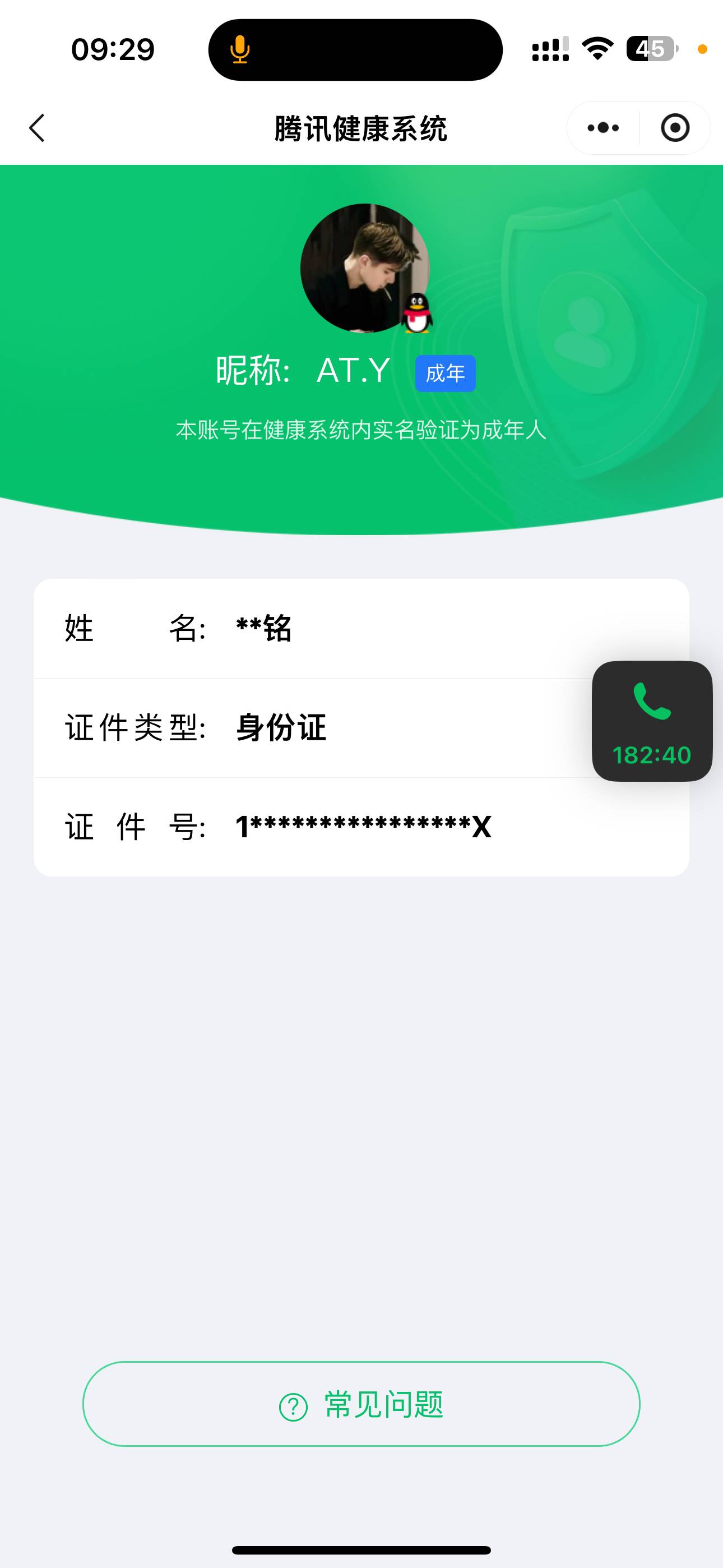This screenshot has width=723, height=1568.
Task: Go back using the left arrow
Action: tap(36, 127)
